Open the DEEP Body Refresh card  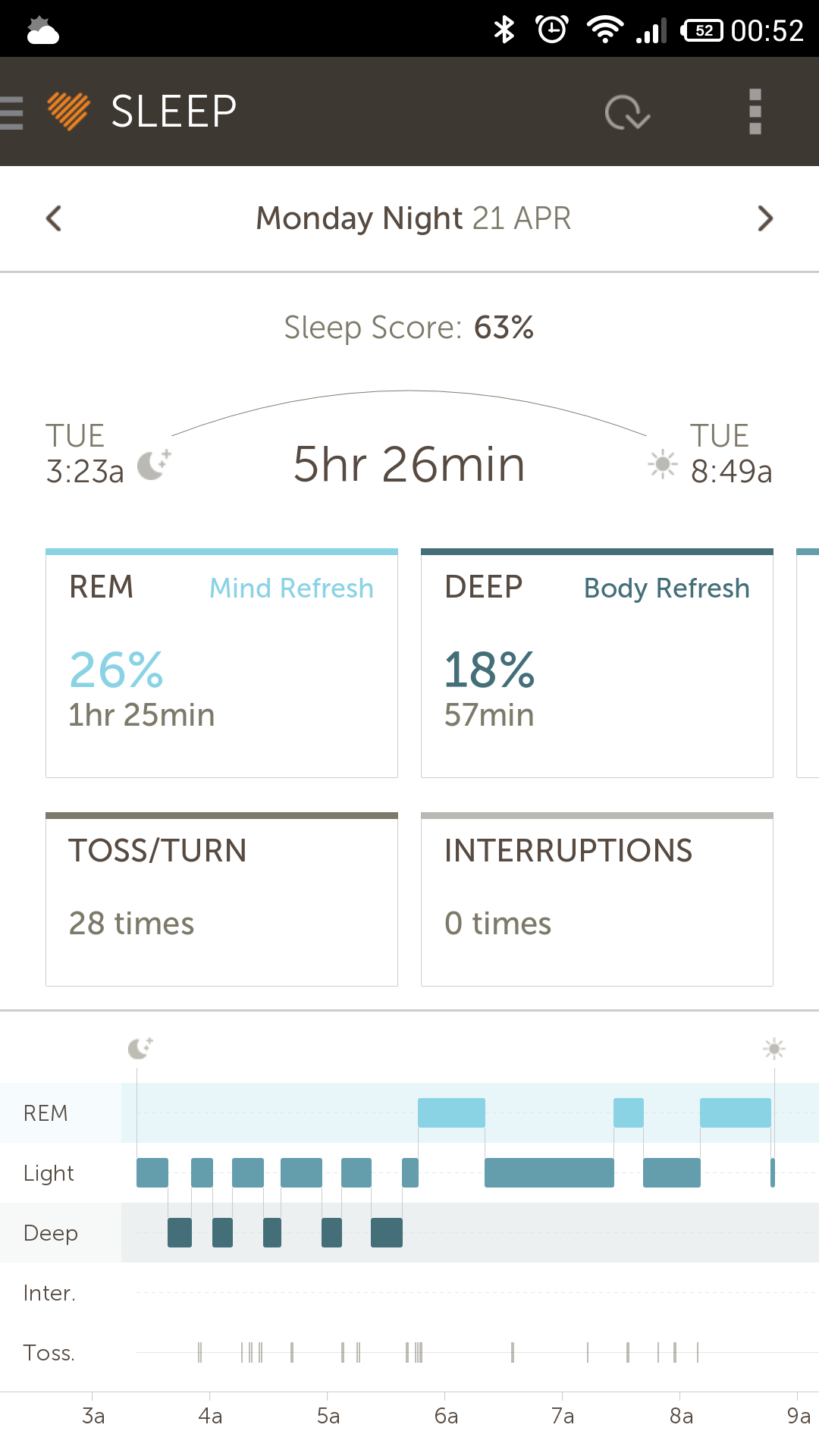pos(597,664)
